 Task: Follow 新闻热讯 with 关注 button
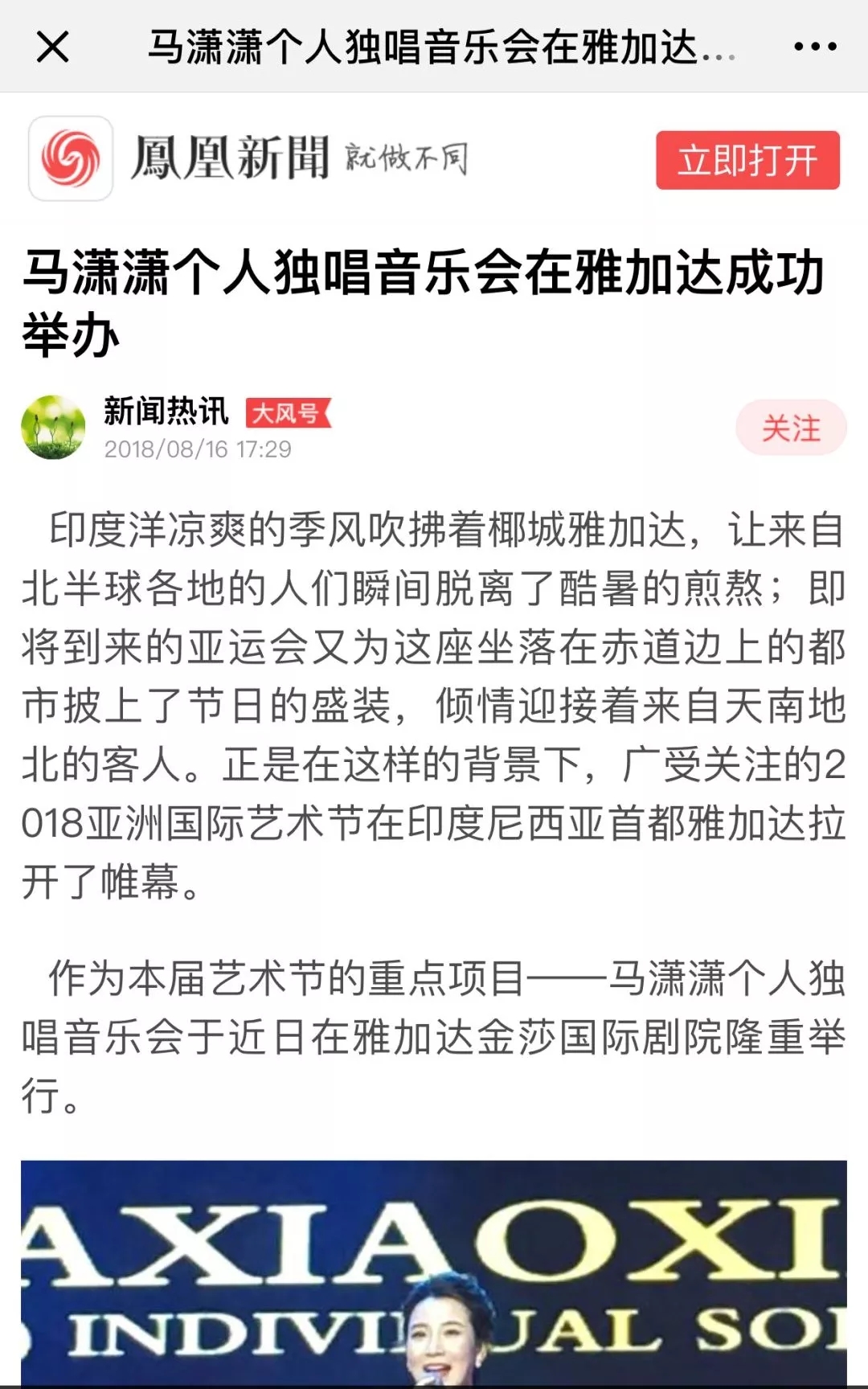[791, 428]
